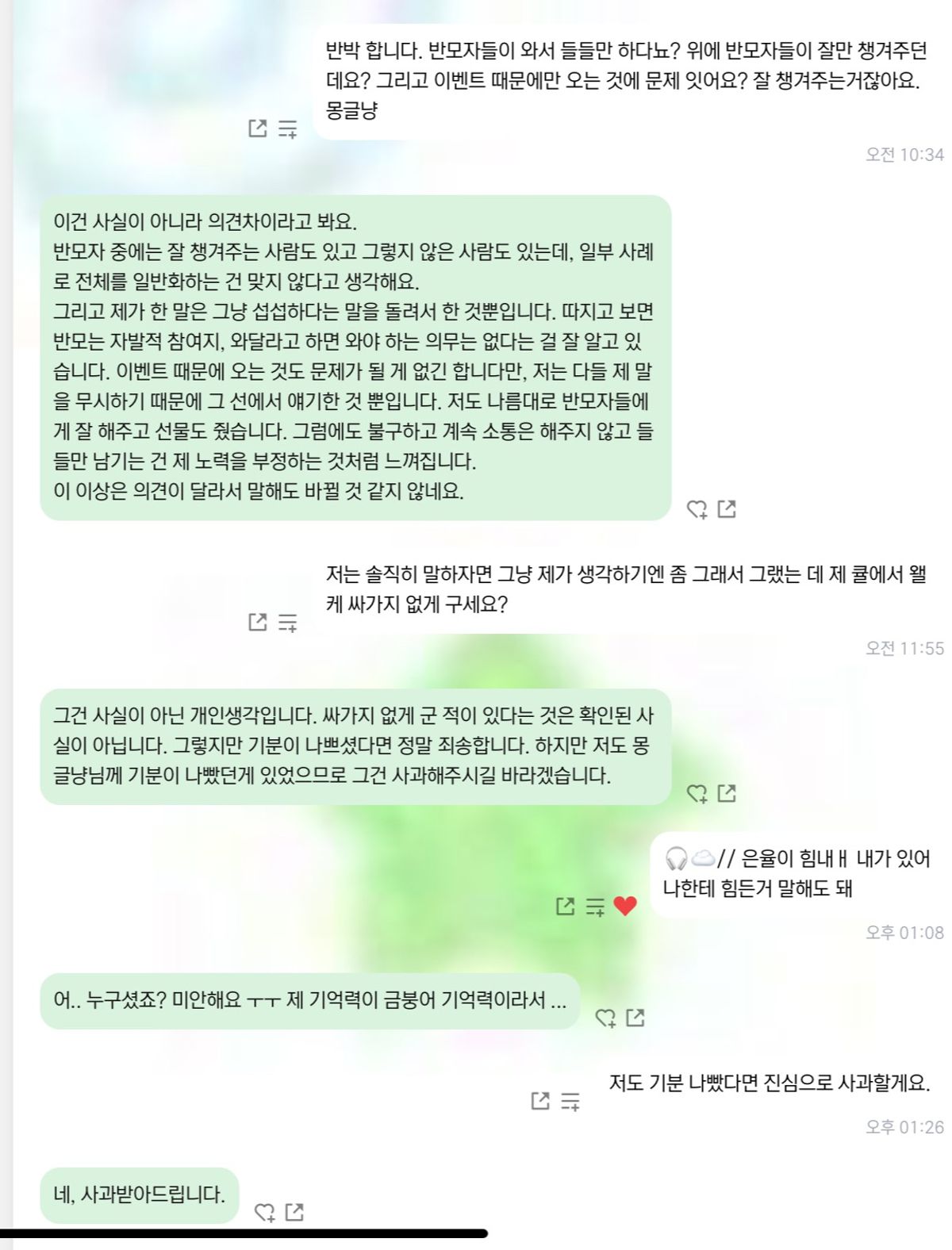Tap the list-plus icon beside the "은율이 힘내" message
Image resolution: width=952 pixels, height=1250 pixels.
pos(595,907)
